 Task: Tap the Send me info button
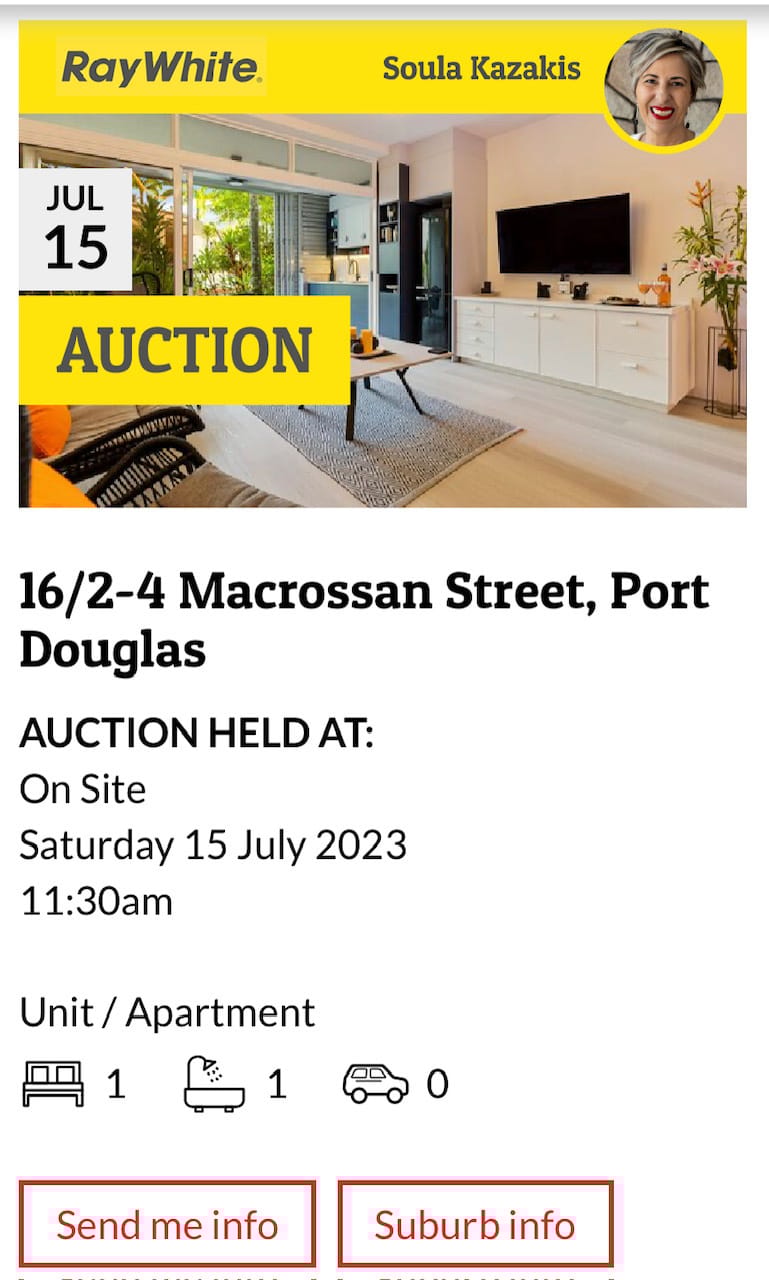tap(167, 1224)
